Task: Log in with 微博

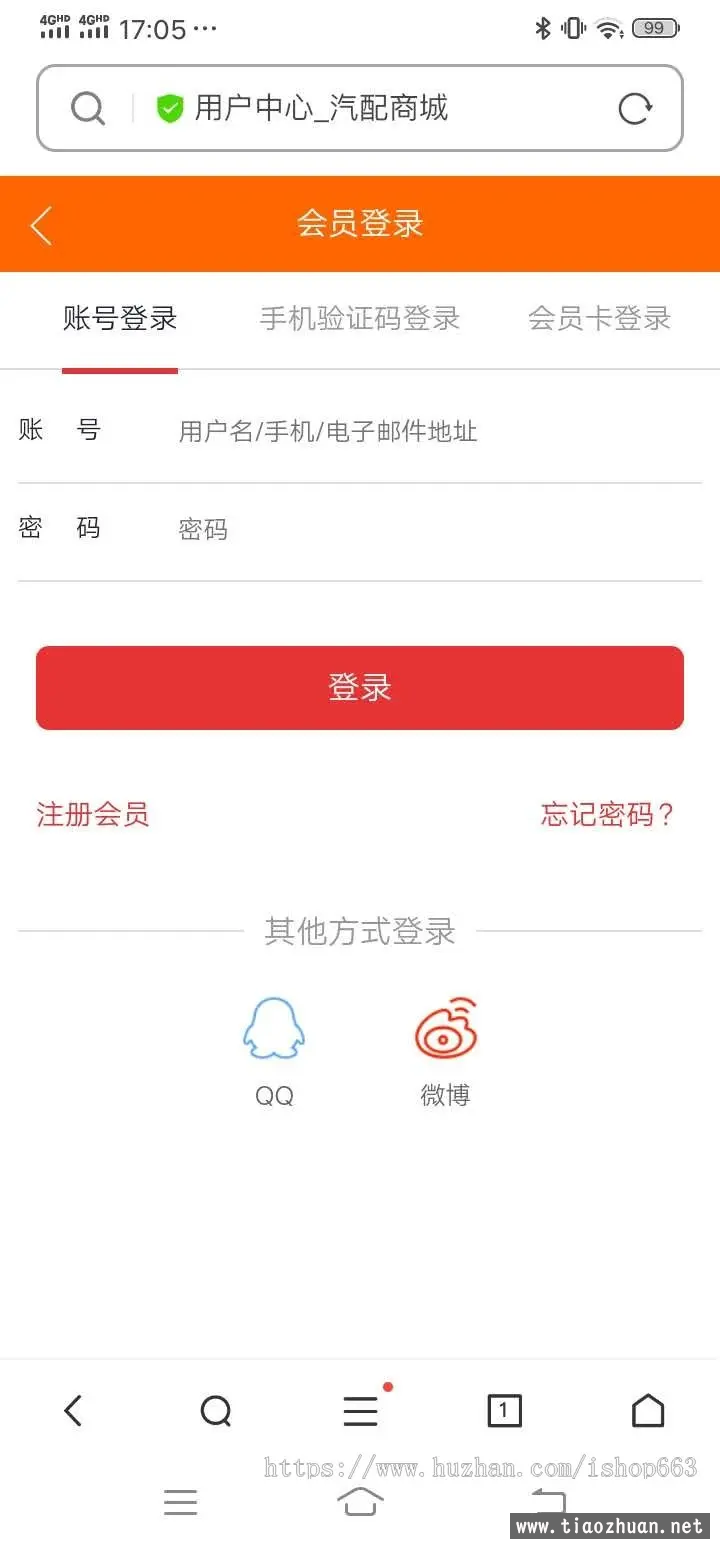Action: point(445,1052)
